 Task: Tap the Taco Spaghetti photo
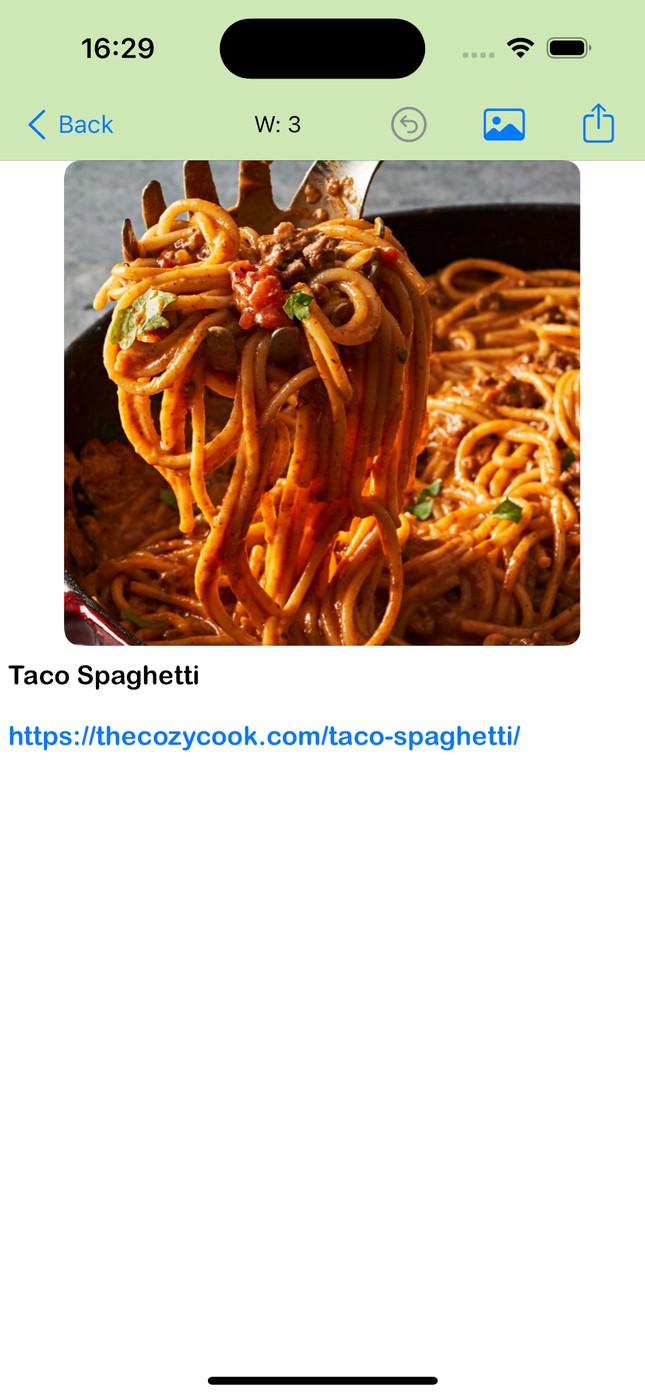pyautogui.click(x=322, y=402)
